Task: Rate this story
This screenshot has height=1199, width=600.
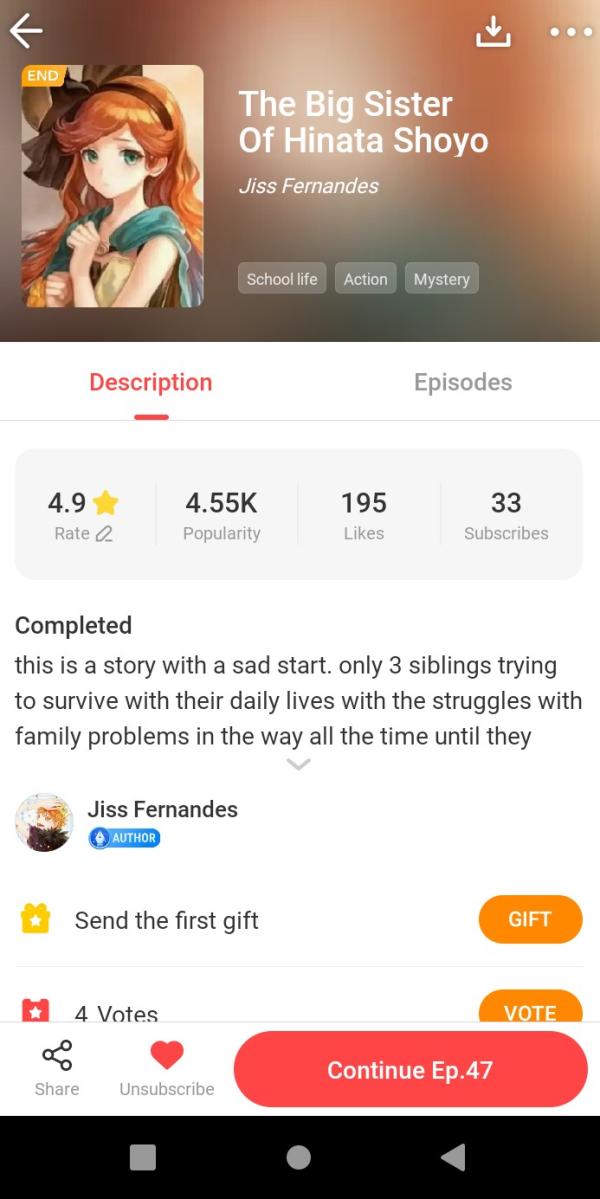Action: point(84,533)
